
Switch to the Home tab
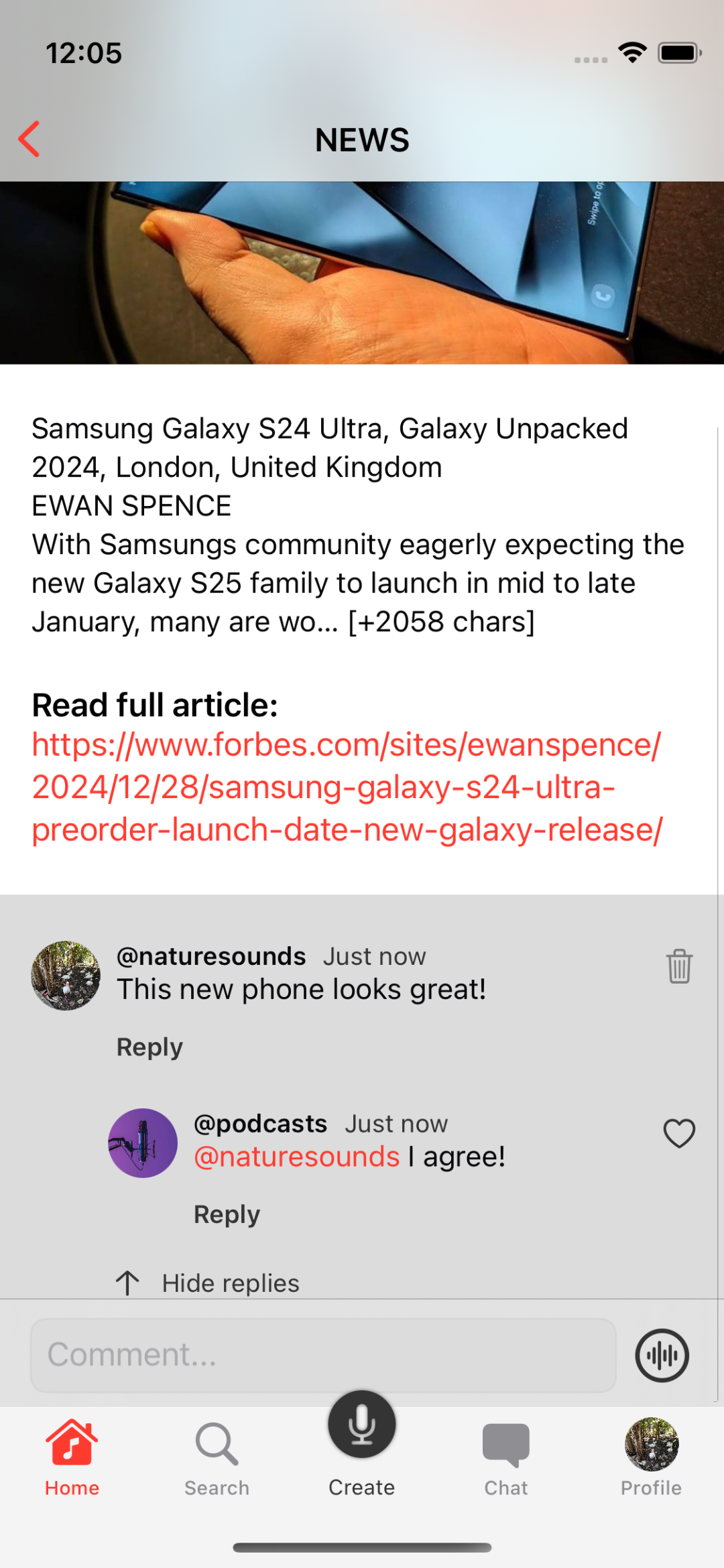(x=72, y=1458)
